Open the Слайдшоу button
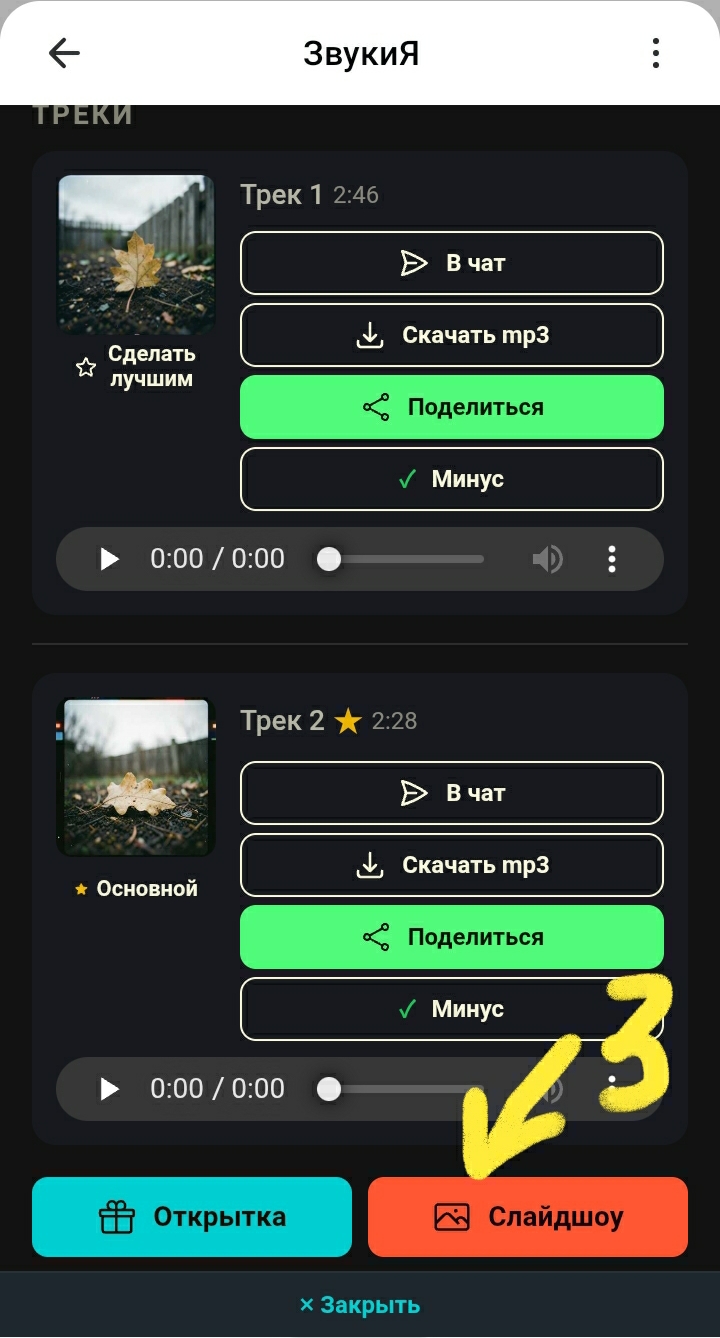720x1338 pixels. [x=528, y=1217]
